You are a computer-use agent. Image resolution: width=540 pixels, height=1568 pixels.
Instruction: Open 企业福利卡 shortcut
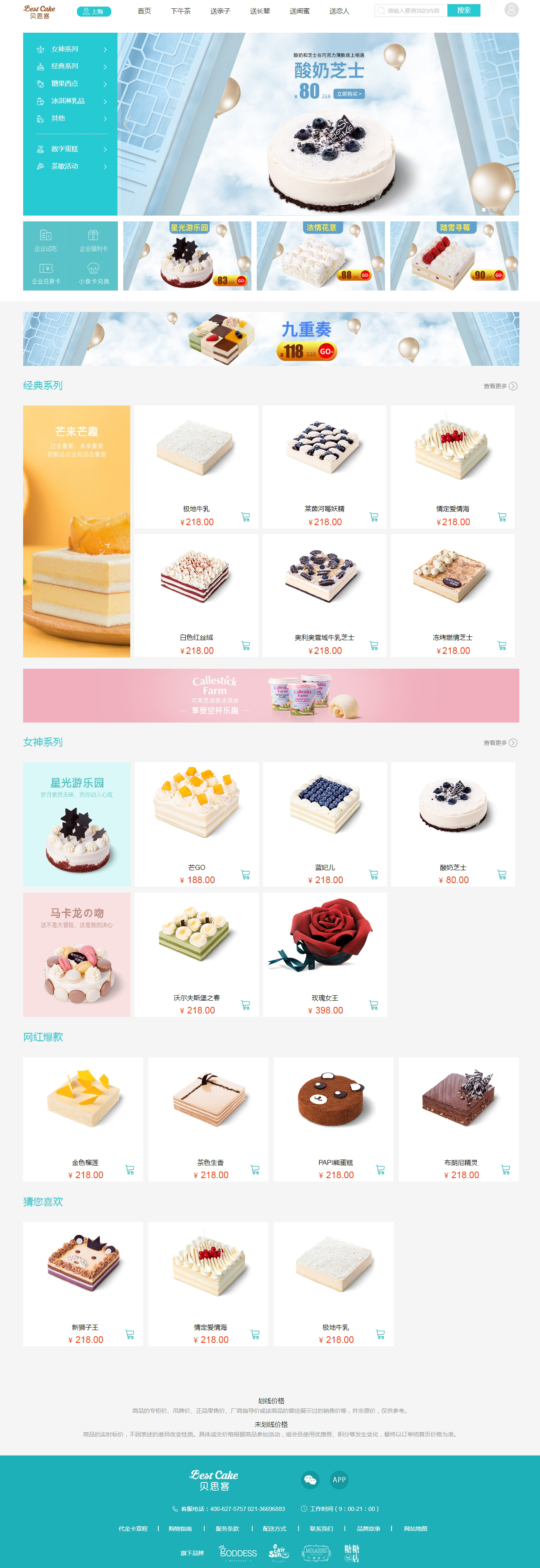93,240
